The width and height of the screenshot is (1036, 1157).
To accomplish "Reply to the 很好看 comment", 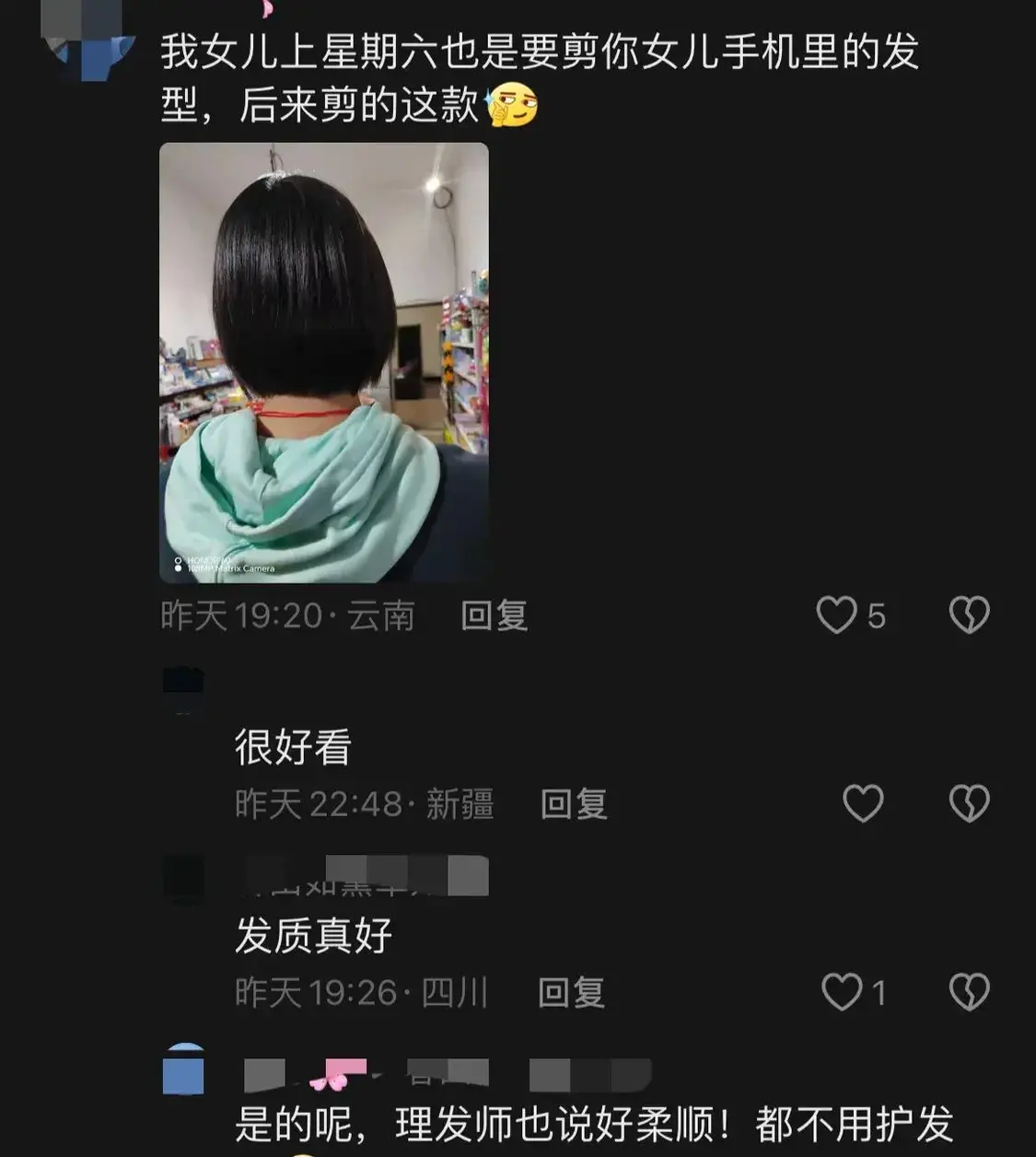I will 573,804.
